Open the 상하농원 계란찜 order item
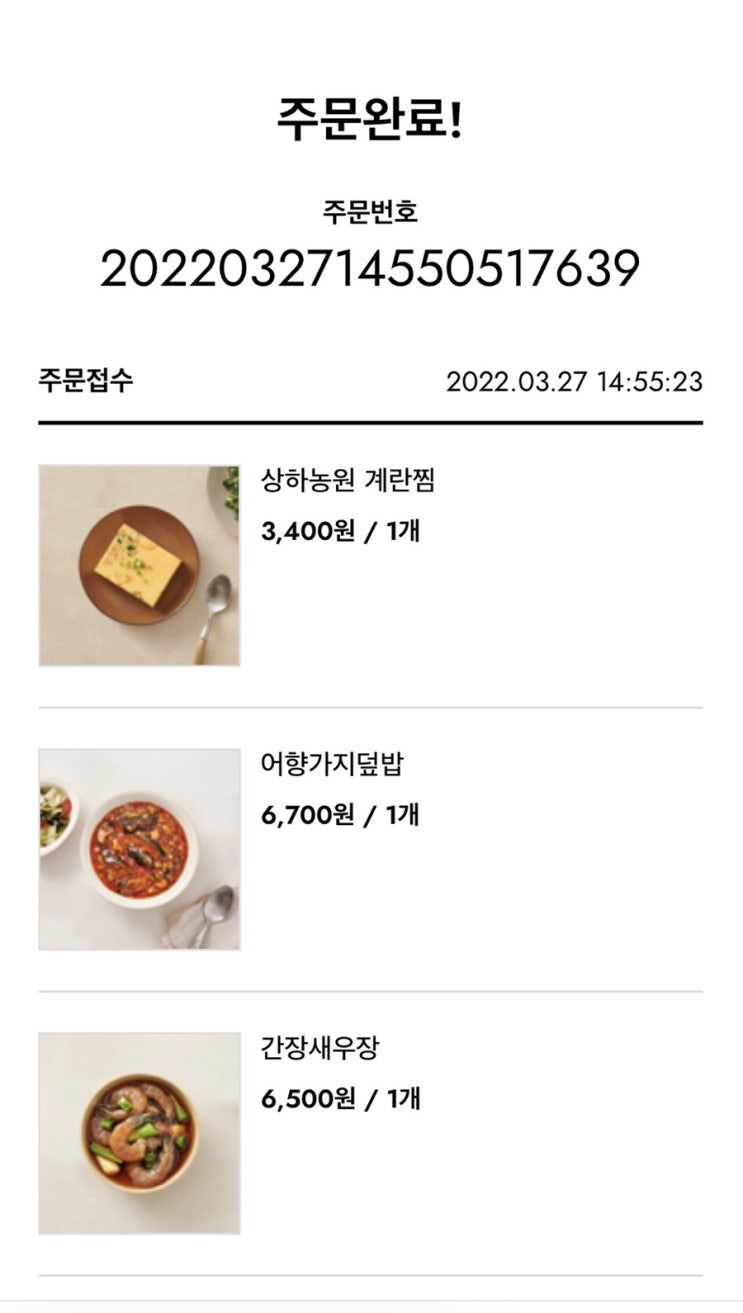This screenshot has height=1313, width=743. (x=347, y=482)
